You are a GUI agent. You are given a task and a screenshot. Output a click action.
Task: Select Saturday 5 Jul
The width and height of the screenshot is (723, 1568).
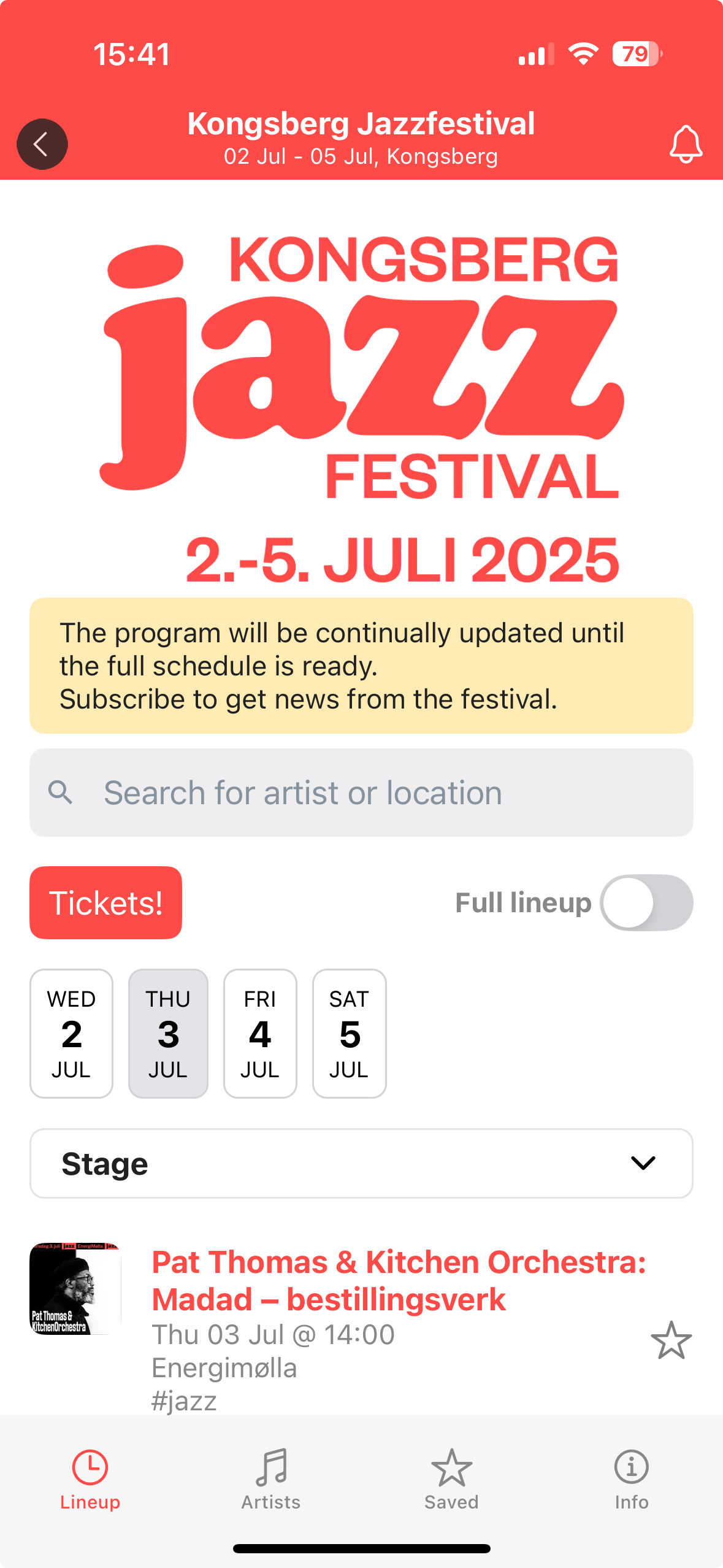coord(349,1034)
